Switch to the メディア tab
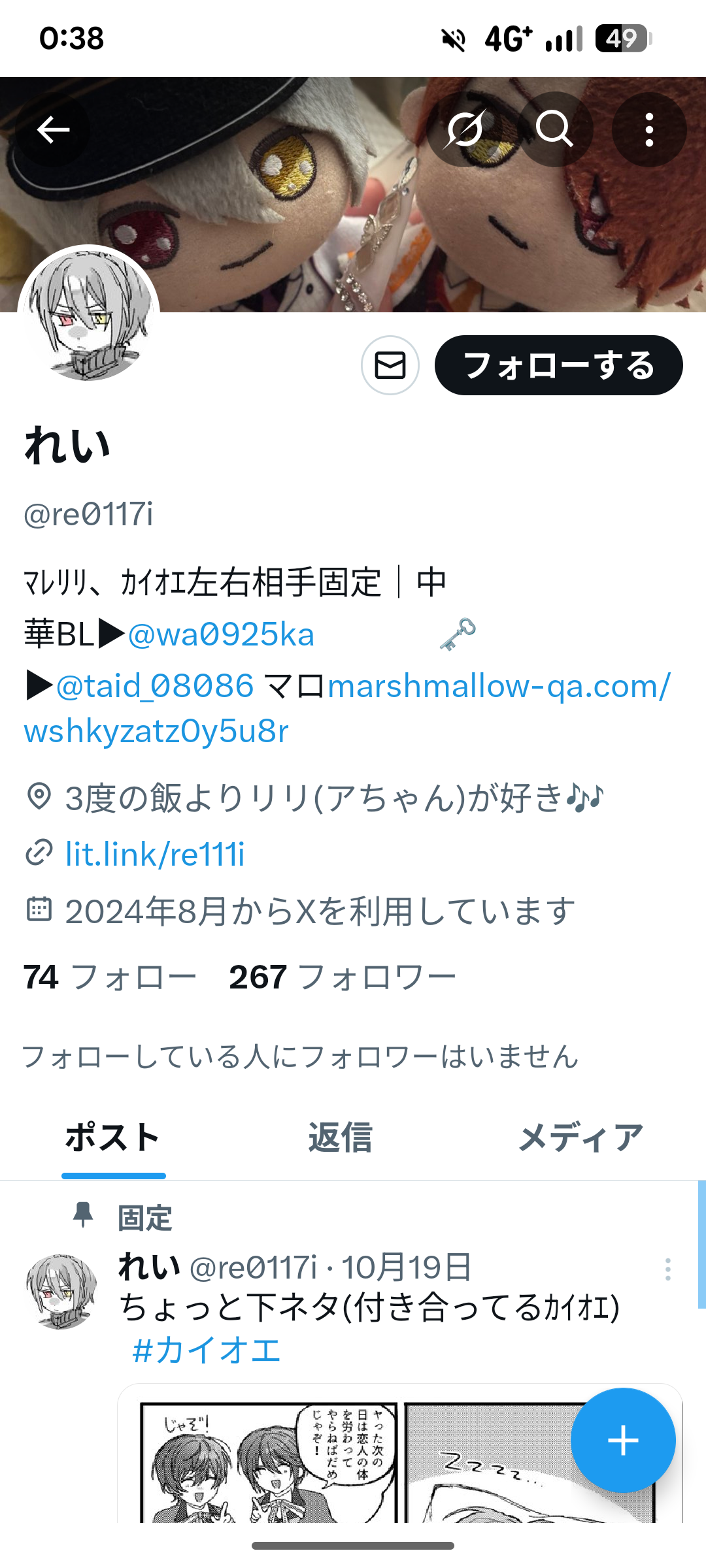The width and height of the screenshot is (706, 1568). coord(580,1137)
